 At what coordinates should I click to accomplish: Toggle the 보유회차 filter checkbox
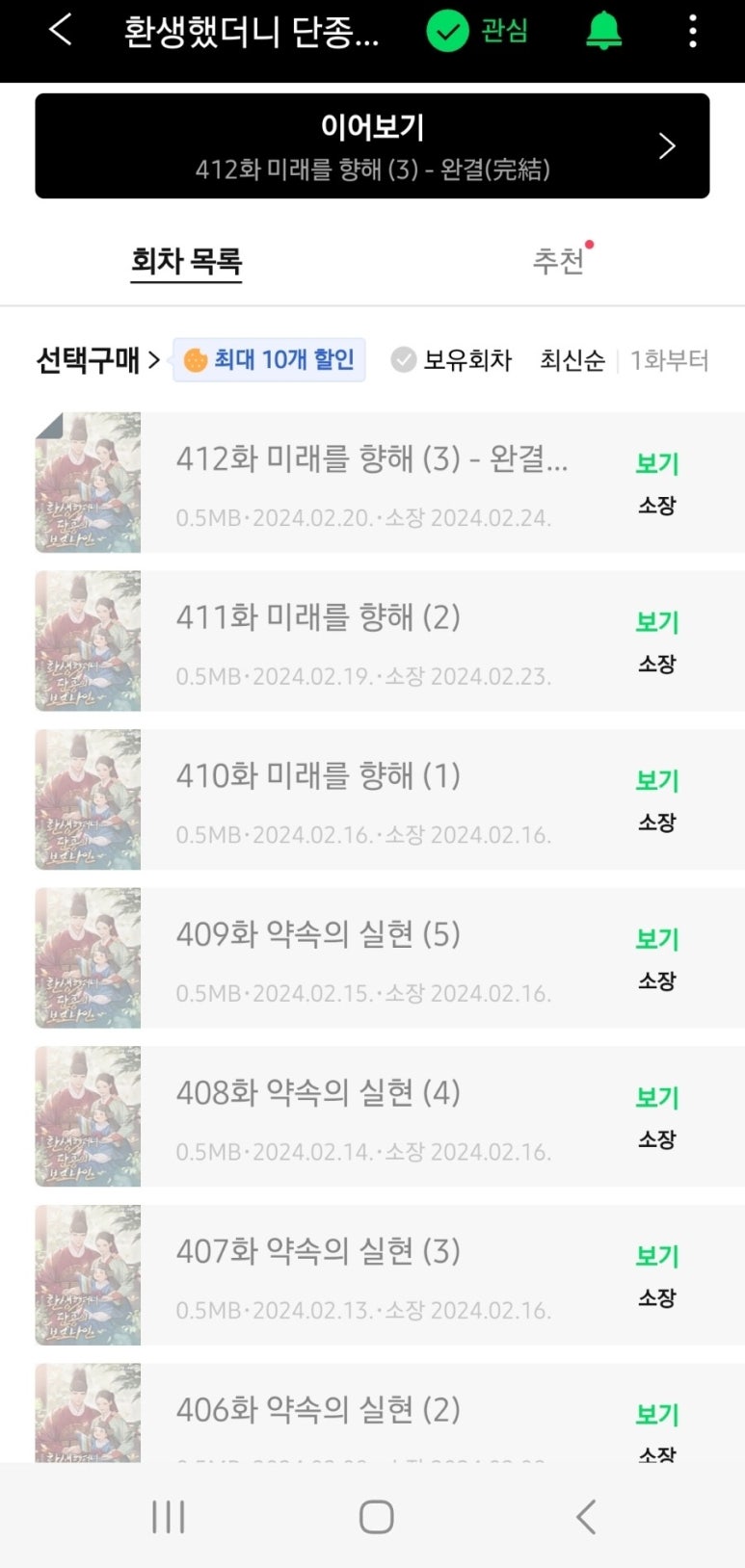coord(451,360)
